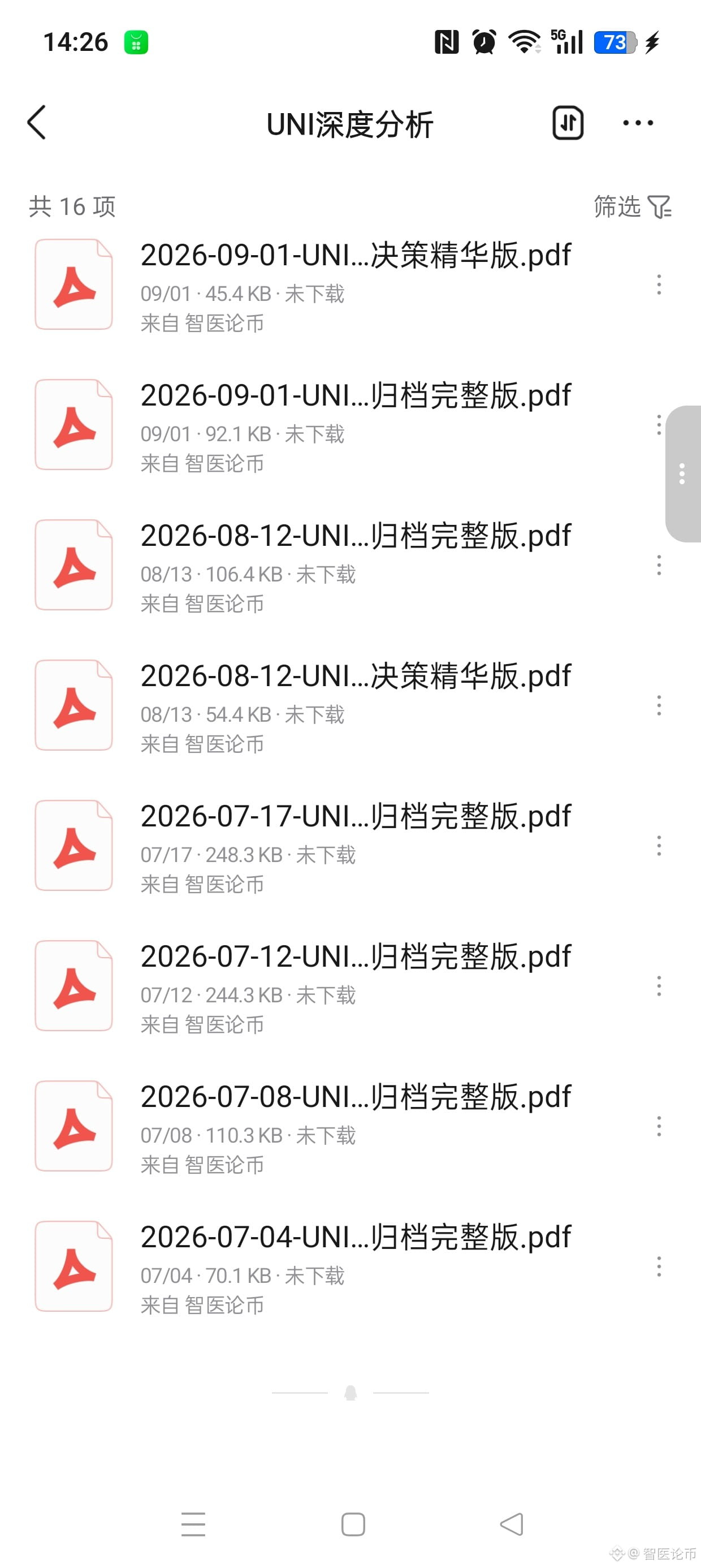
Task: Open the system recent apps menu
Action: pyautogui.click(x=193, y=1525)
